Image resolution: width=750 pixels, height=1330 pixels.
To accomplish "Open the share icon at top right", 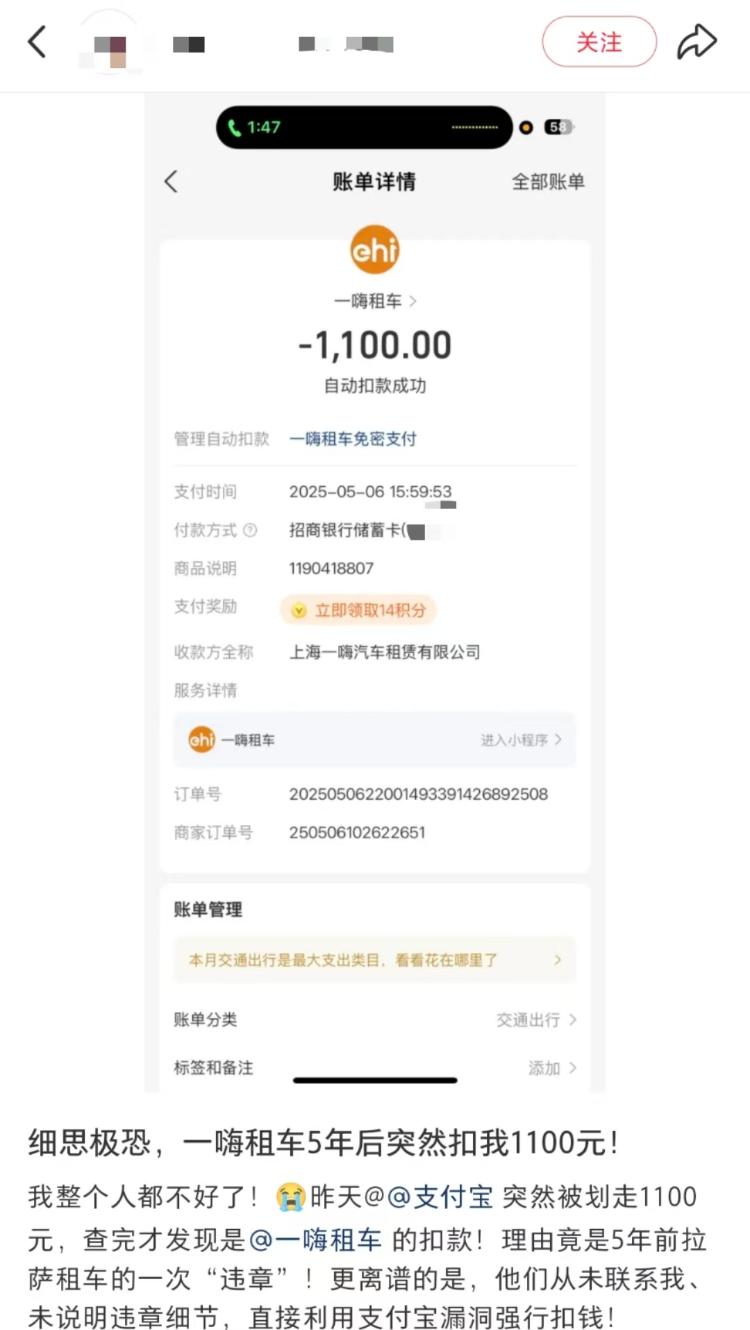I will pyautogui.click(x=697, y=43).
